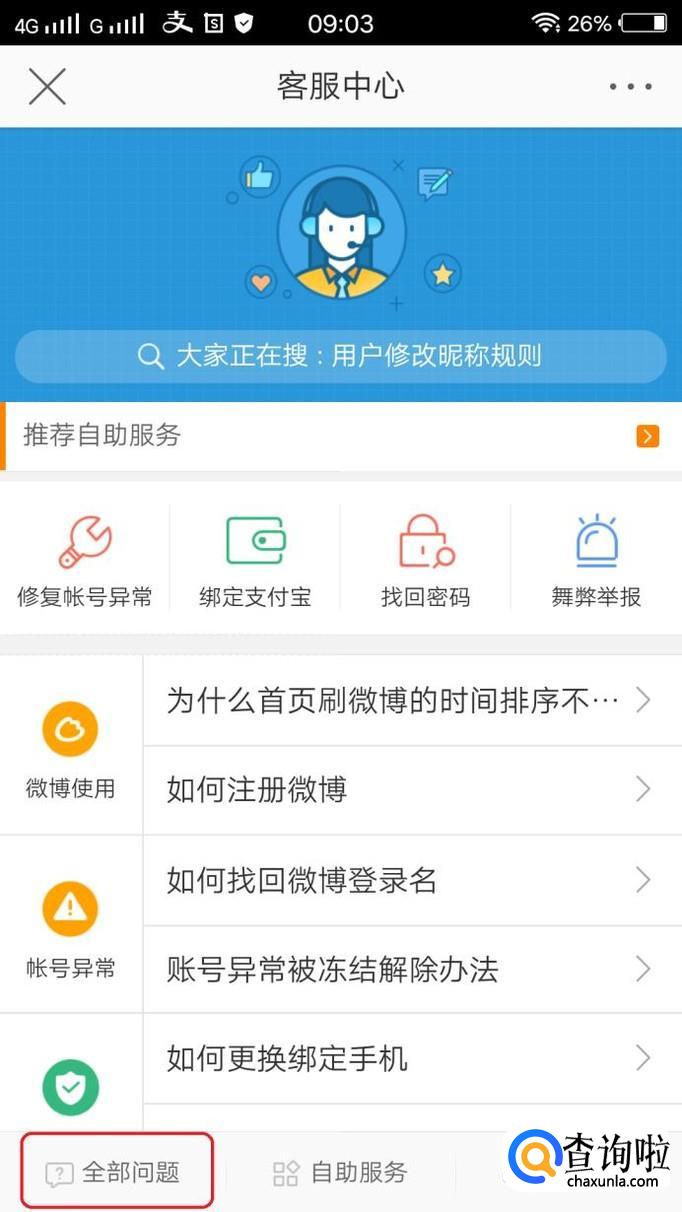This screenshot has width=682, height=1212.
Task: Switch to the 全部问题 tab
Action: (115, 1172)
